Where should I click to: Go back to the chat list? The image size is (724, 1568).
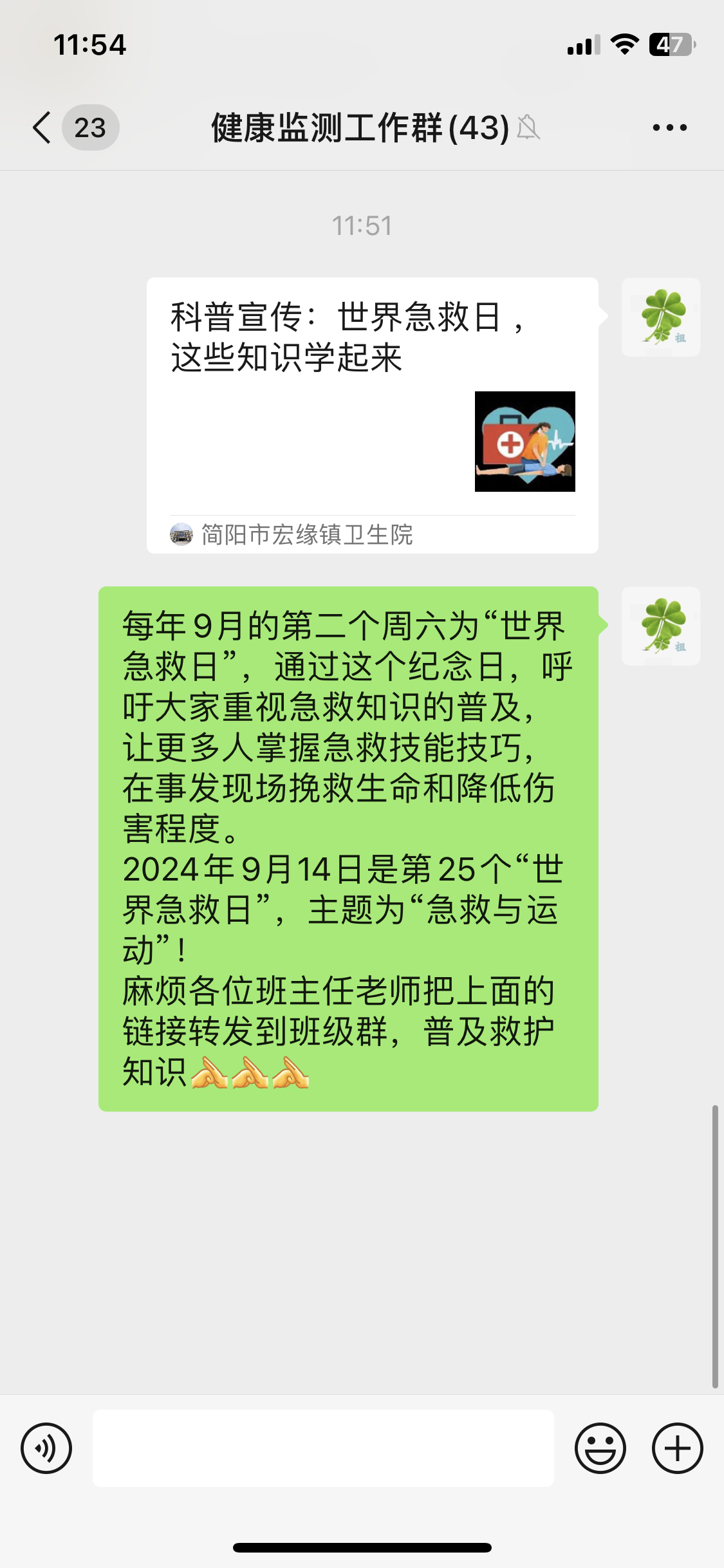42,127
